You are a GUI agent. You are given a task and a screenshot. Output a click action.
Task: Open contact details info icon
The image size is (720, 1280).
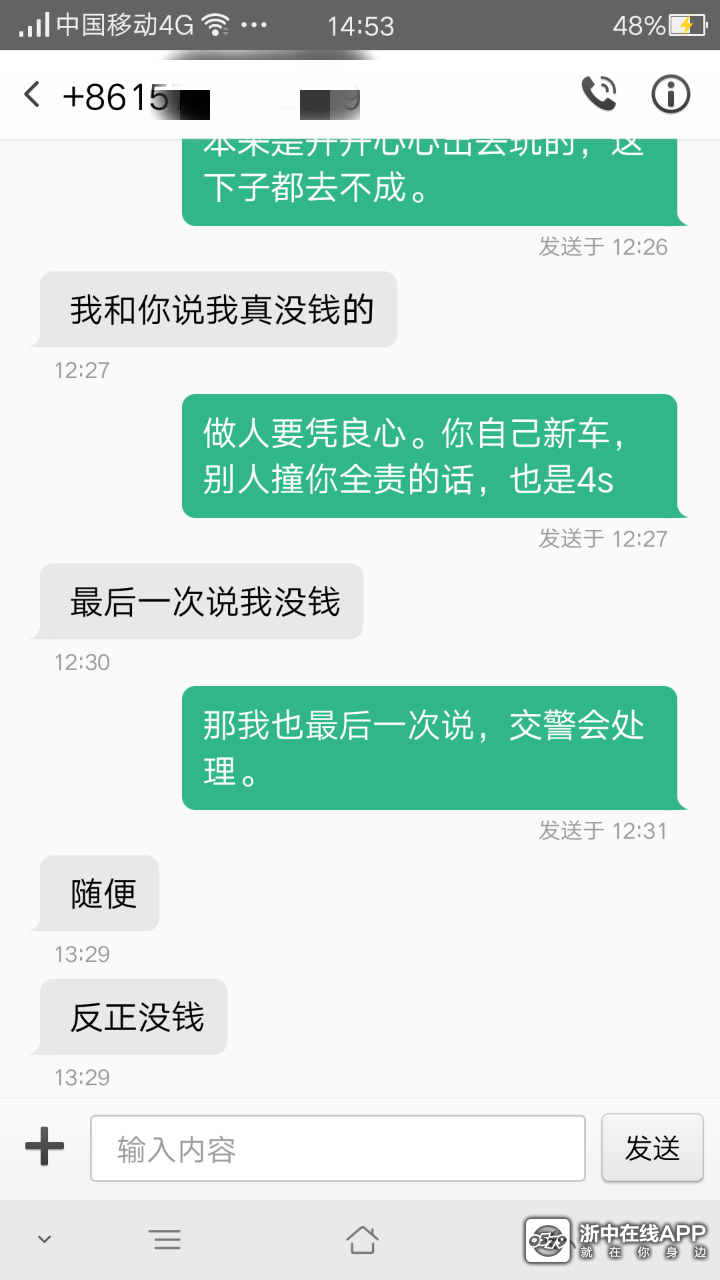[x=671, y=94]
